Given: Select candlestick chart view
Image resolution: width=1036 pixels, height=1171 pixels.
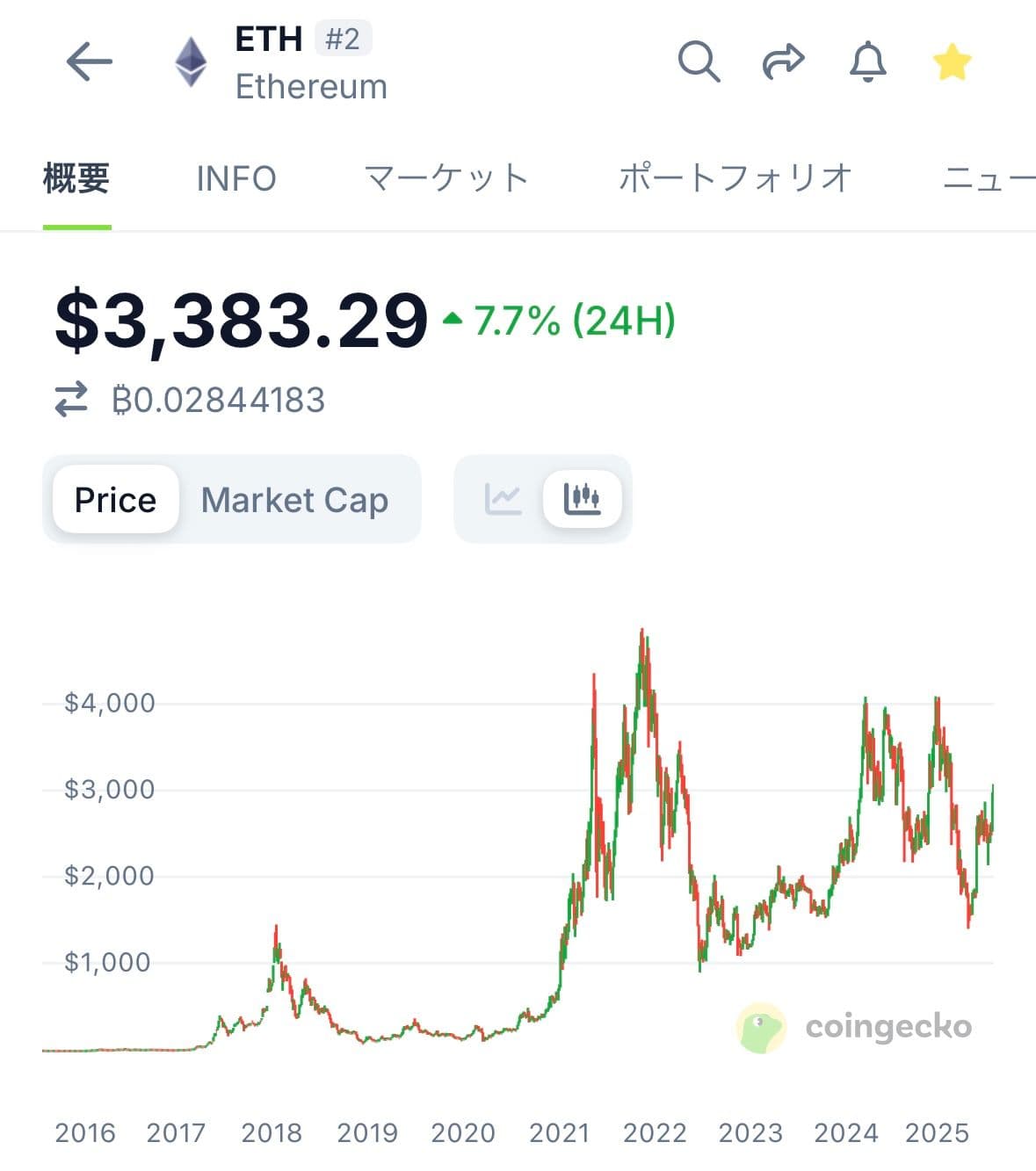Looking at the screenshot, I should click(582, 499).
